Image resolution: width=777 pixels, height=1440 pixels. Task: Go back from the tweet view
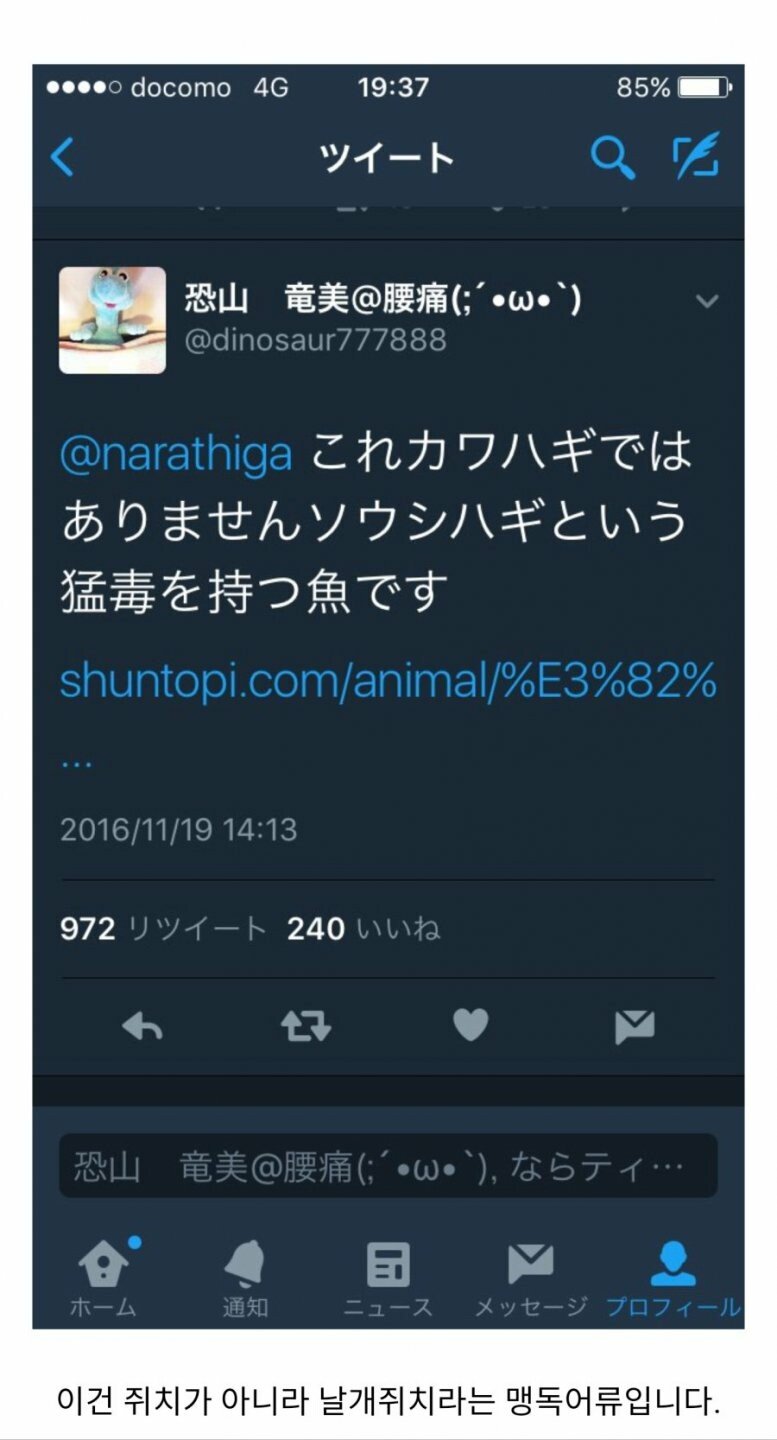(63, 157)
